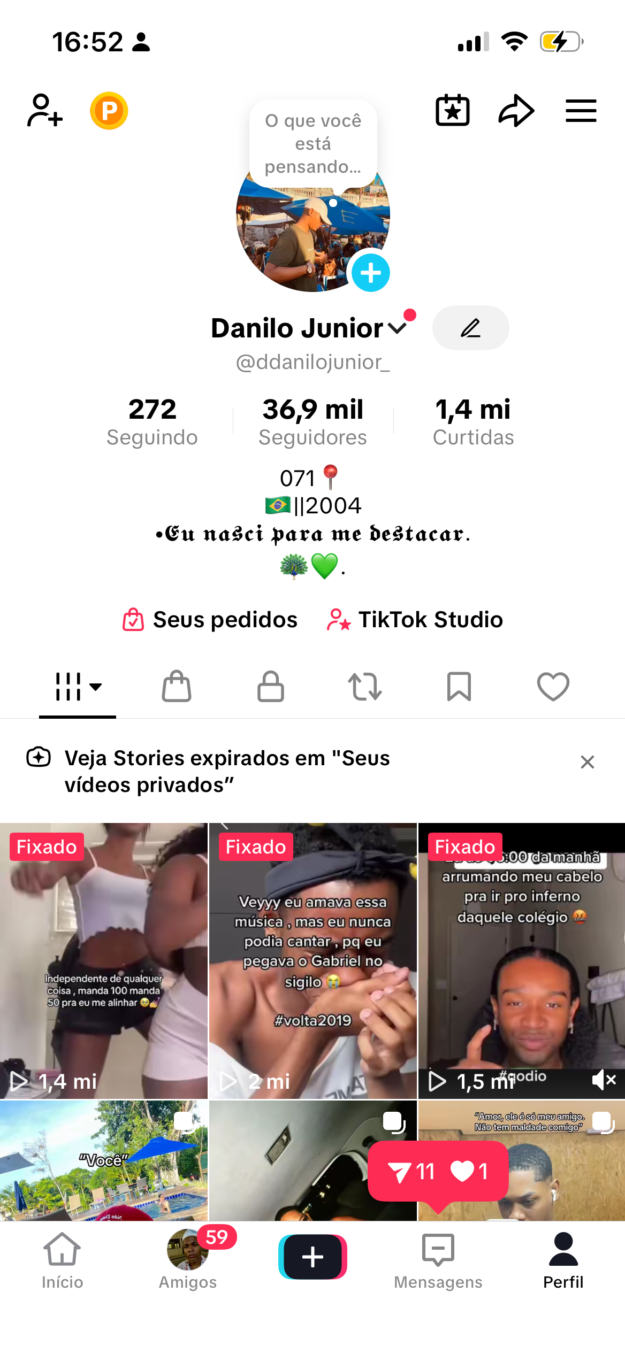Add a story with the plus badge

coord(370,272)
